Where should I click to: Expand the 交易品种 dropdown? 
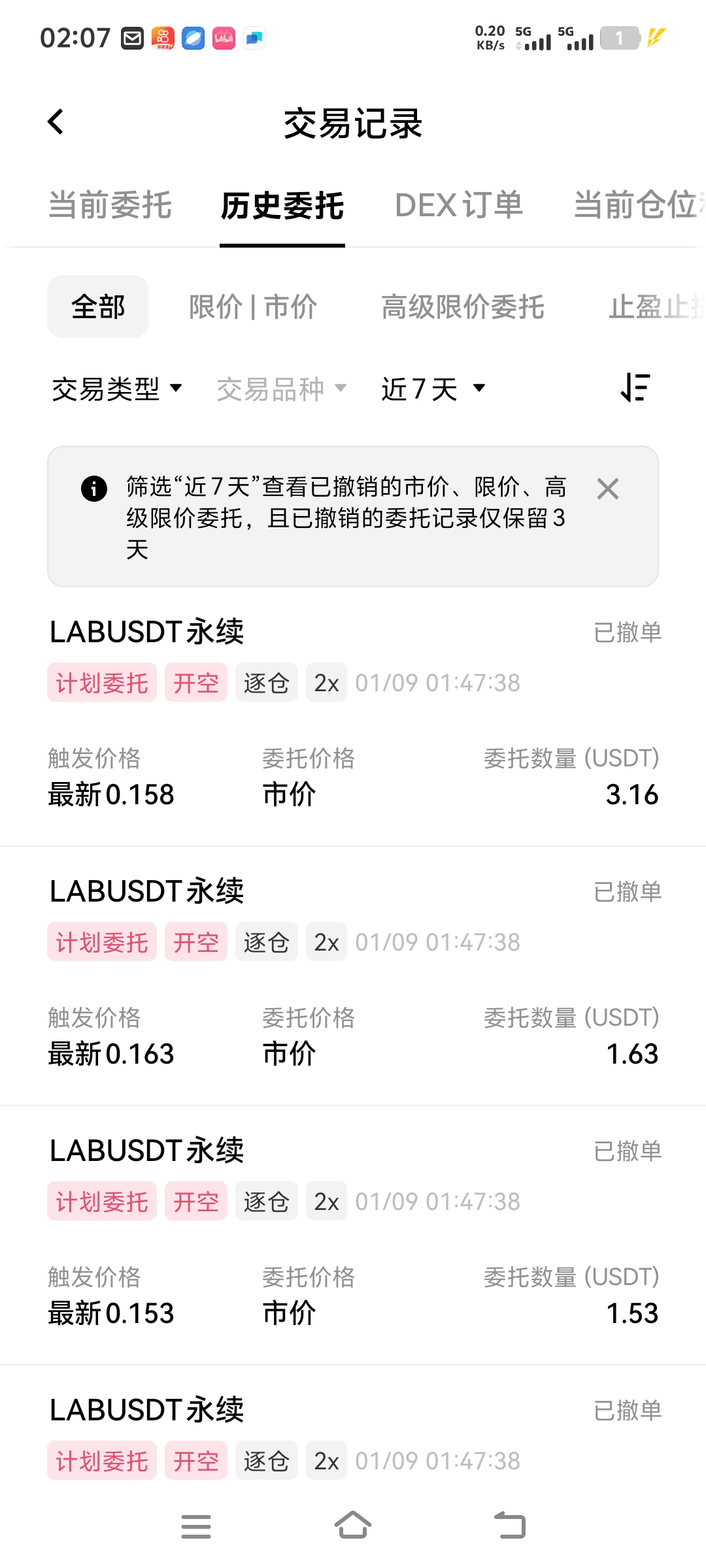[x=281, y=389]
